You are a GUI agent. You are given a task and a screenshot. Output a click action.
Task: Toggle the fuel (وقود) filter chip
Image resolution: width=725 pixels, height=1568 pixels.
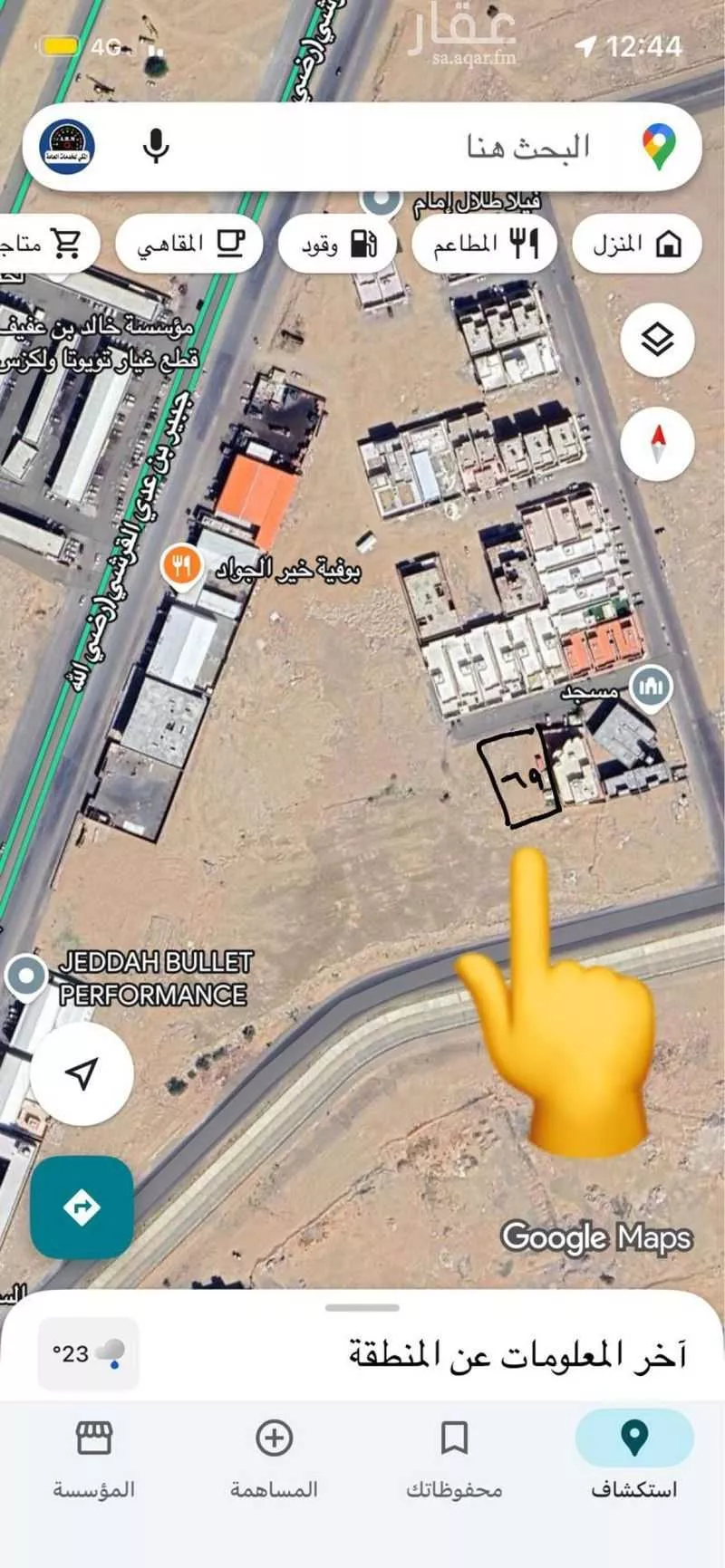click(338, 244)
